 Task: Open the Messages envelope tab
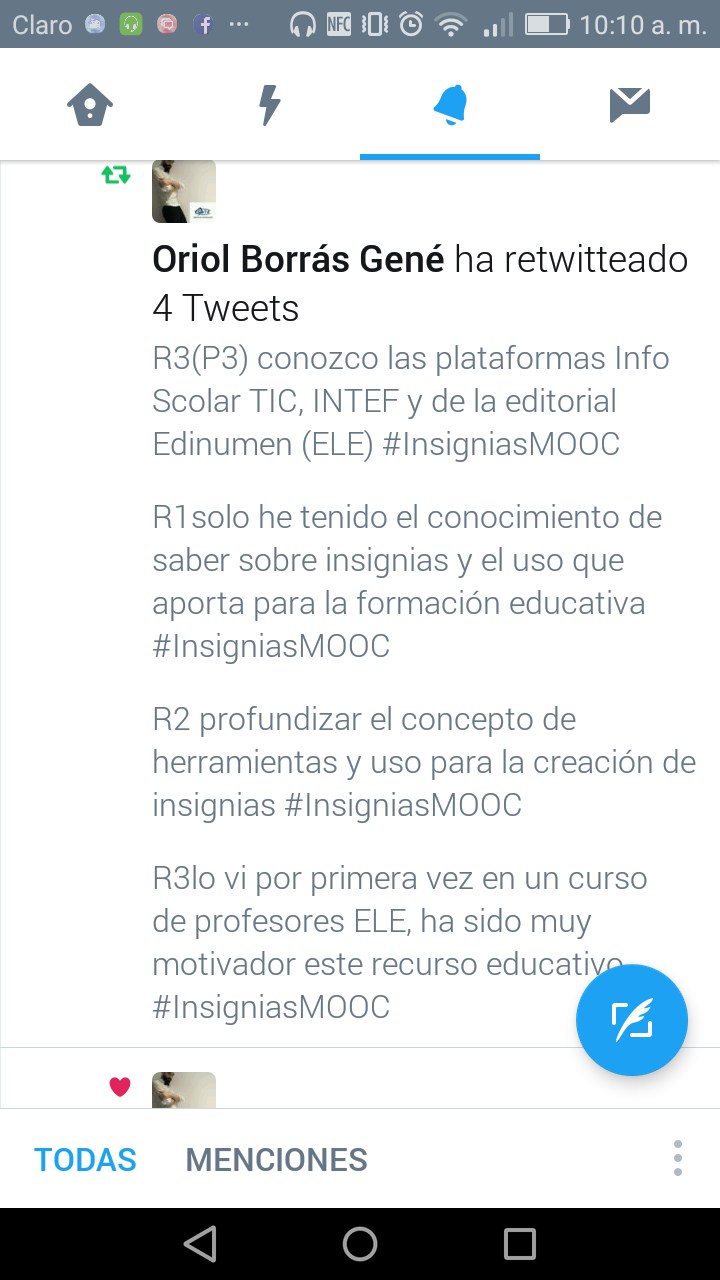click(630, 105)
